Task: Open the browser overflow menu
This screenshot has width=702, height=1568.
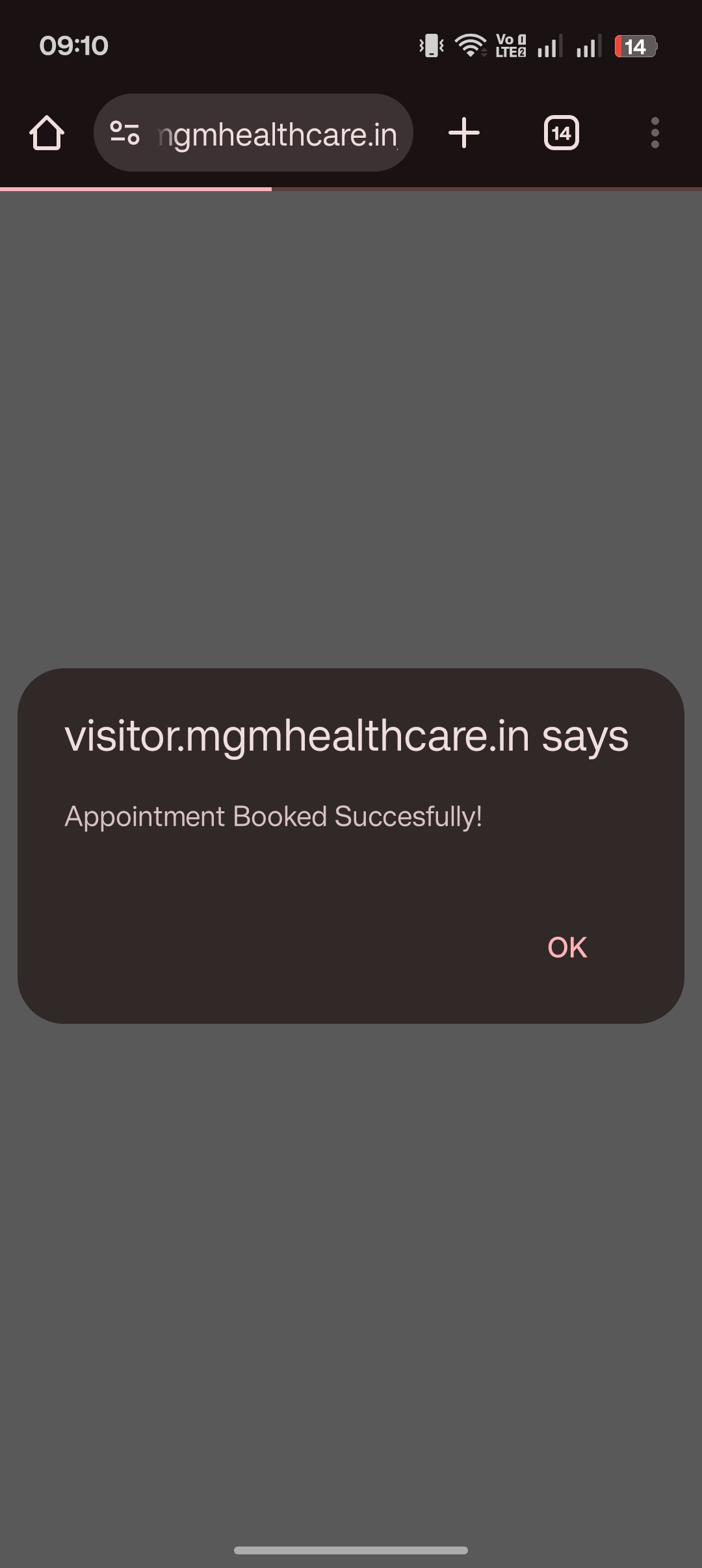Action: [x=655, y=133]
